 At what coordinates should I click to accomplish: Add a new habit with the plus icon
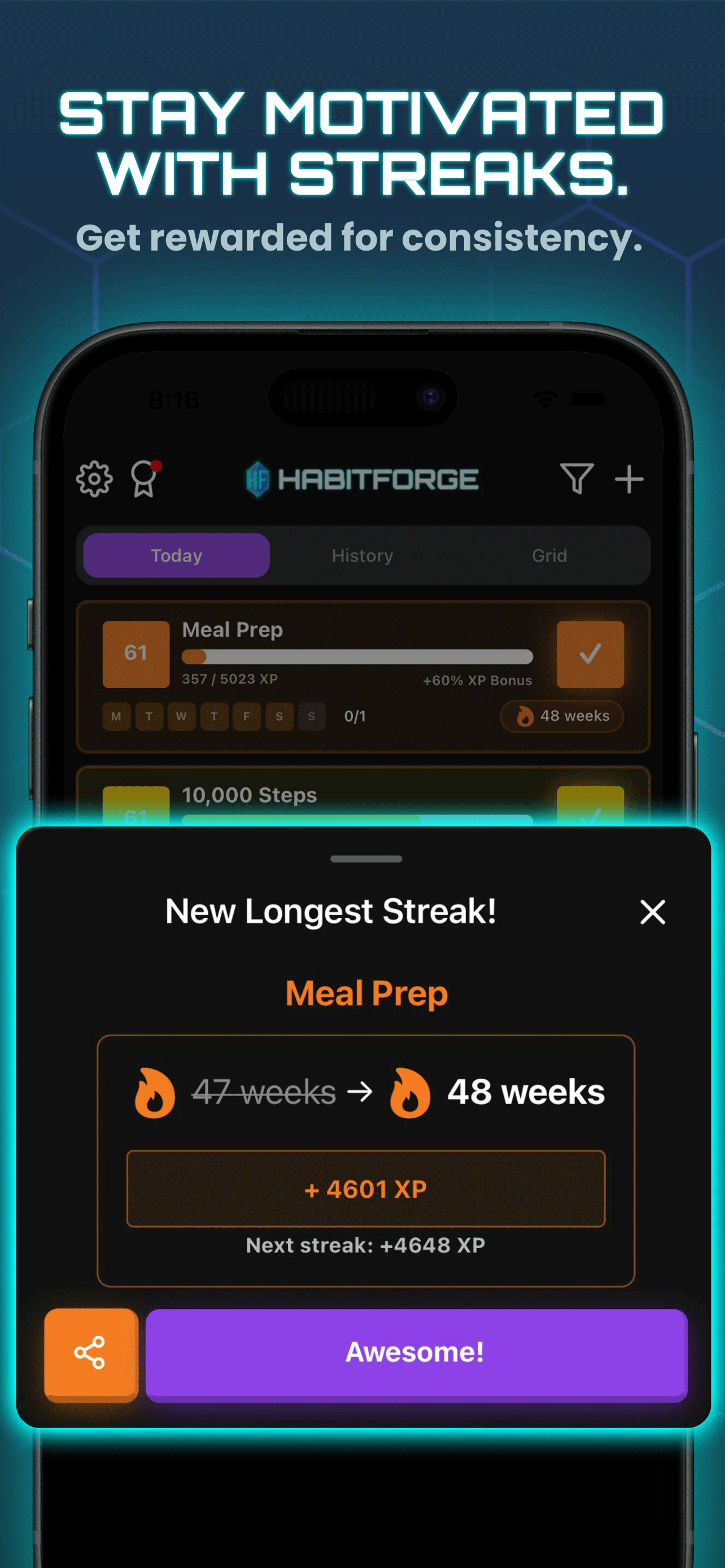pos(629,479)
